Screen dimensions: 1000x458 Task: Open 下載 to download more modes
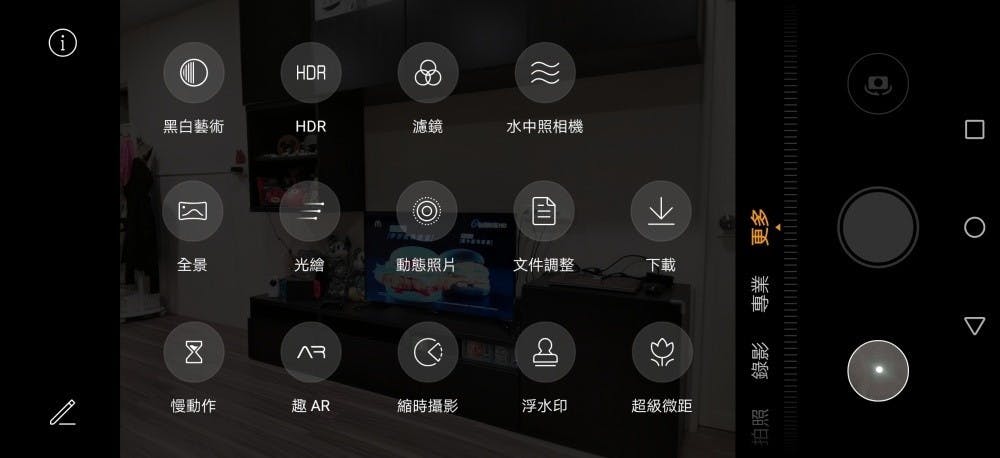point(661,211)
